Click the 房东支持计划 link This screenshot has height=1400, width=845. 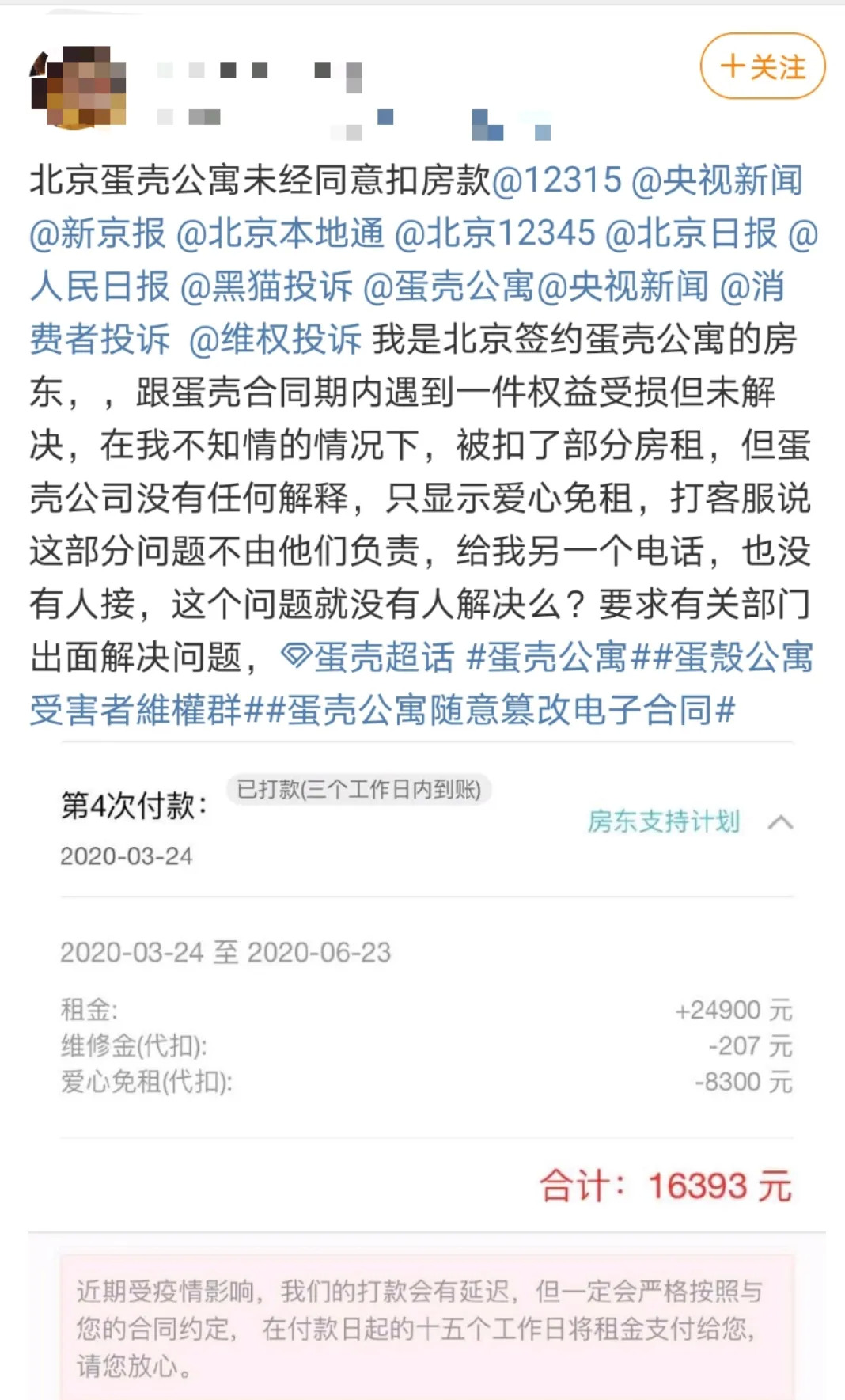[663, 821]
